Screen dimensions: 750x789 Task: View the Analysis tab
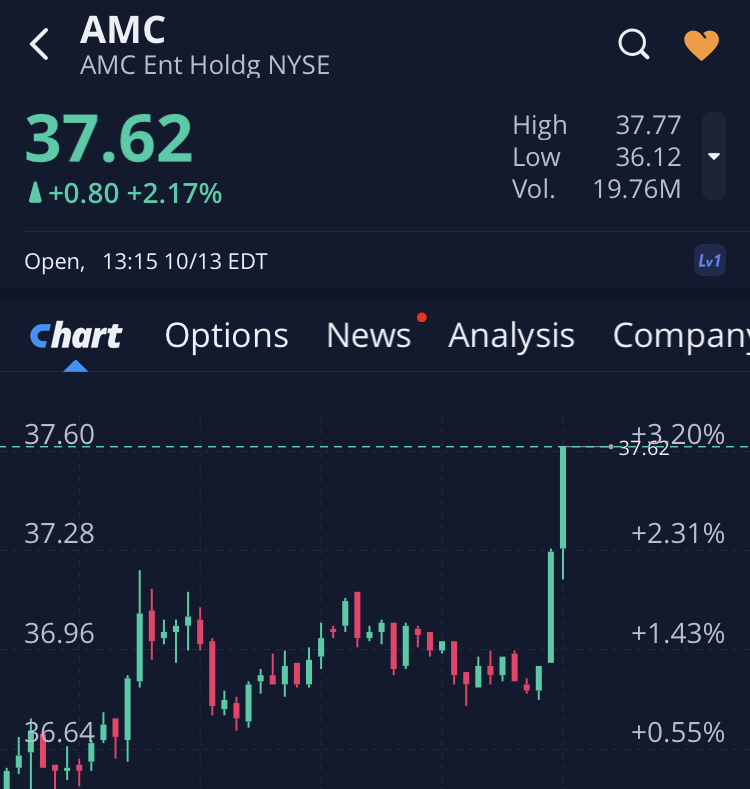511,336
